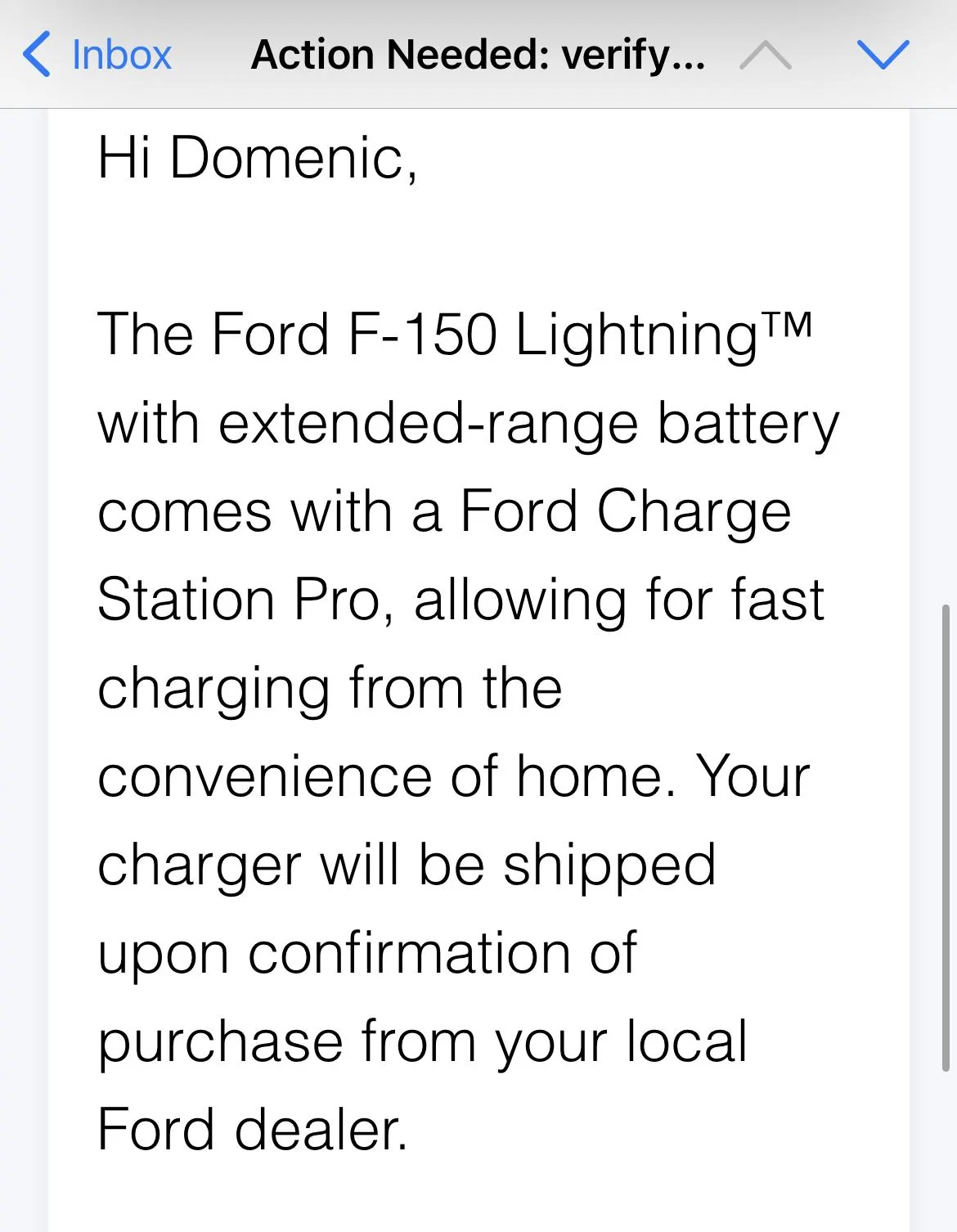
Task: Go back to the Inbox
Action: (97, 55)
